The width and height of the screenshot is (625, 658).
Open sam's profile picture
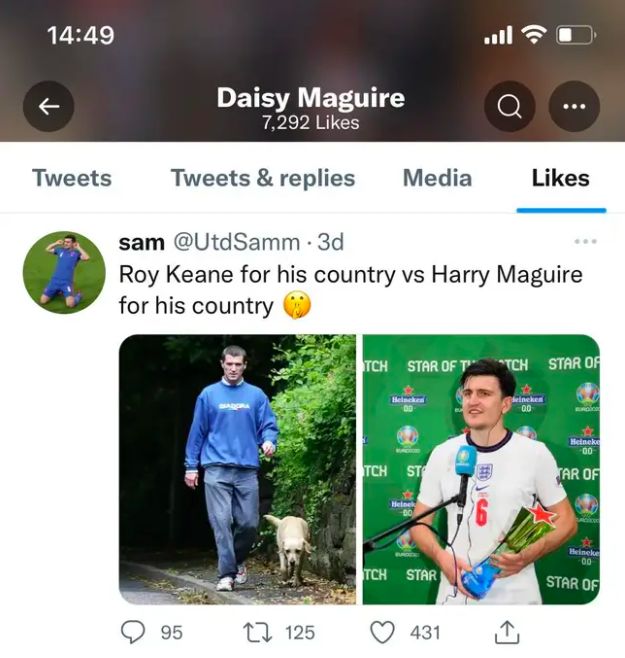(x=64, y=272)
